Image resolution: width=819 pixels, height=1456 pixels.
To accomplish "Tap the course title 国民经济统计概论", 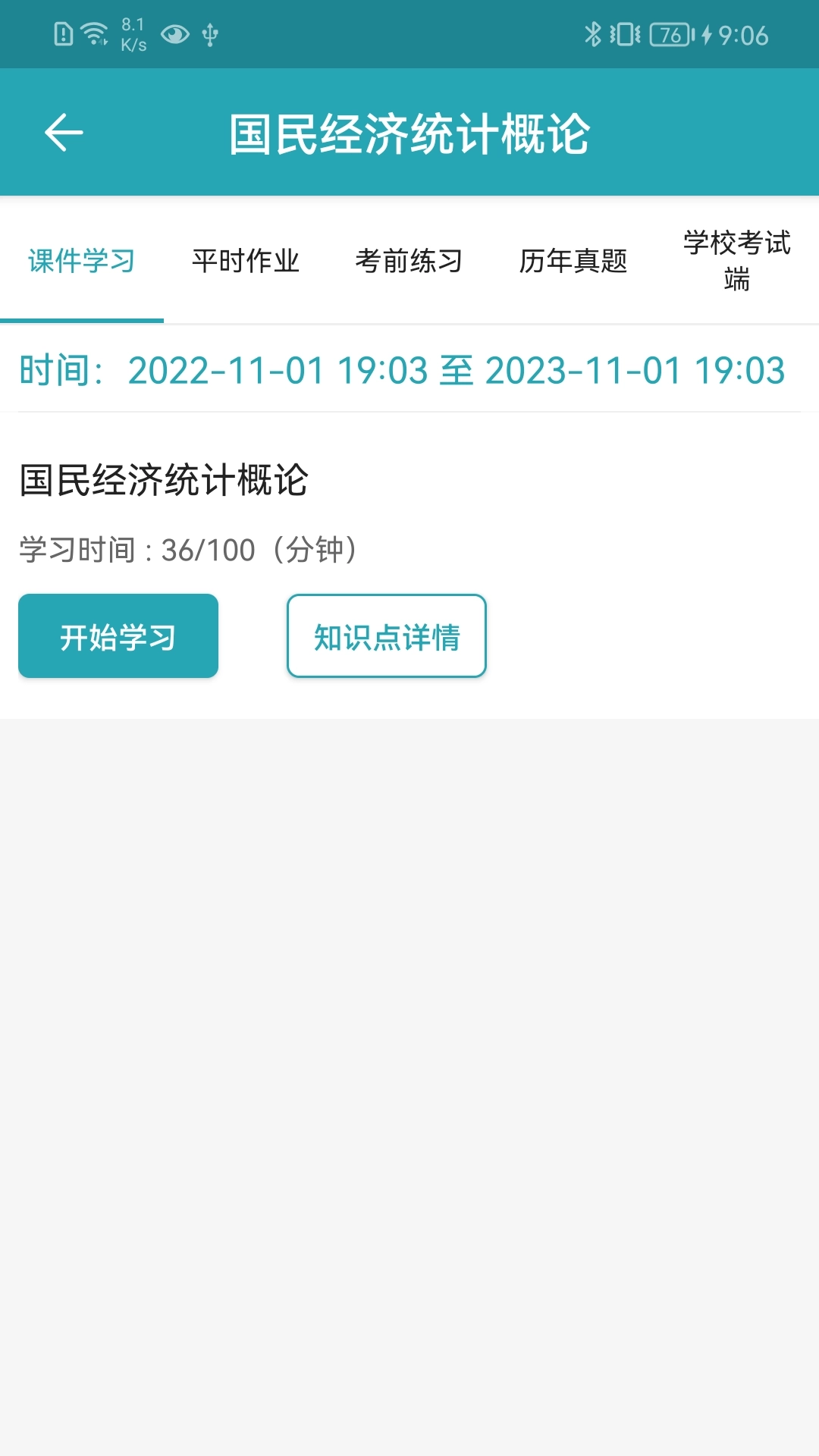I will [x=164, y=478].
